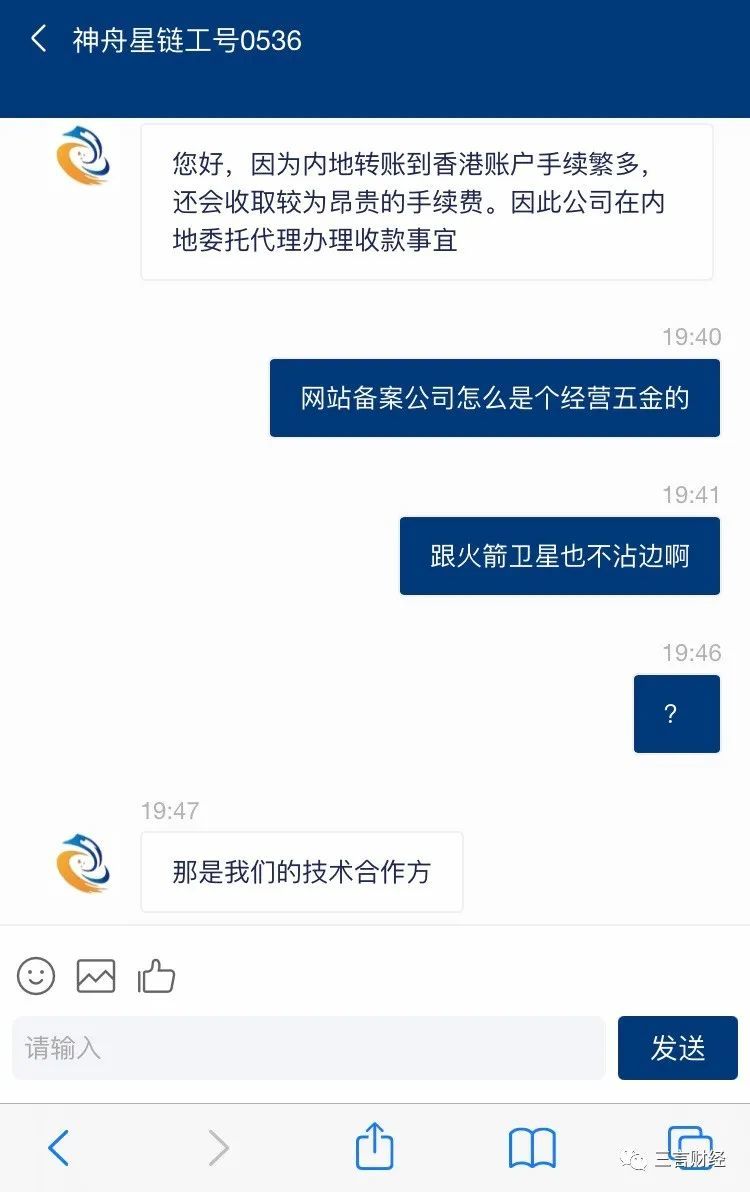
Task: Send a thumbs-up rating
Action: (156, 975)
